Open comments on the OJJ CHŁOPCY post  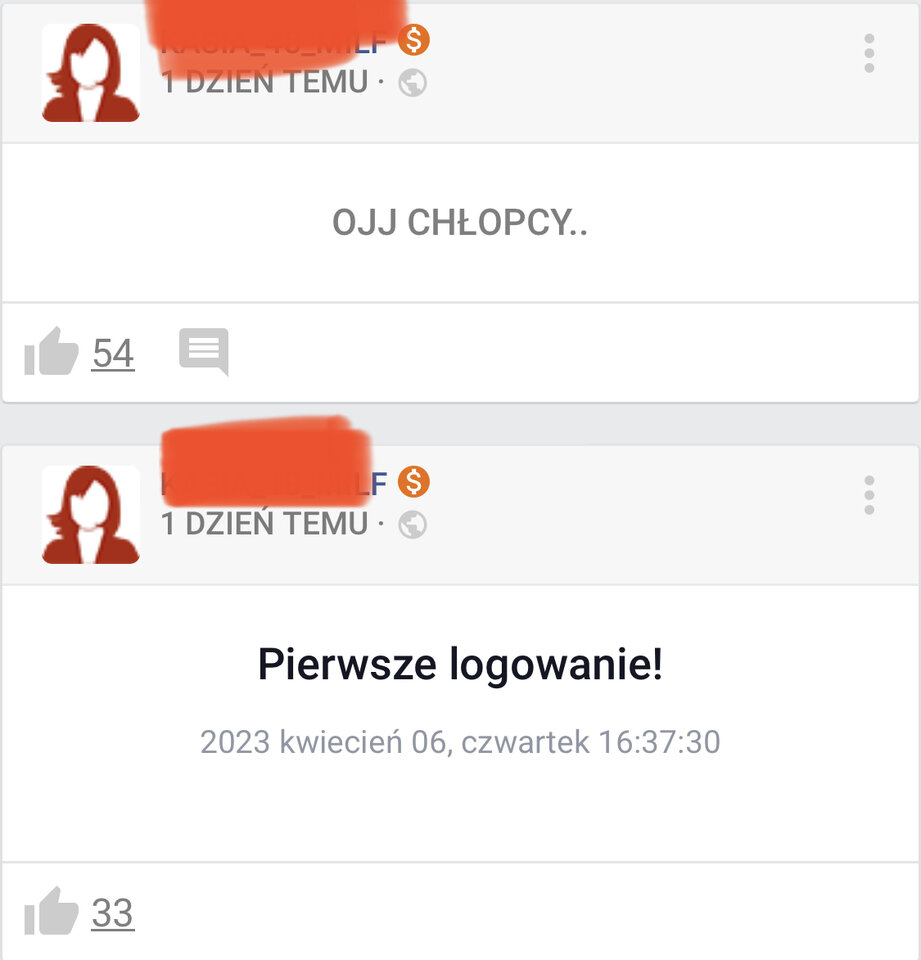(204, 351)
